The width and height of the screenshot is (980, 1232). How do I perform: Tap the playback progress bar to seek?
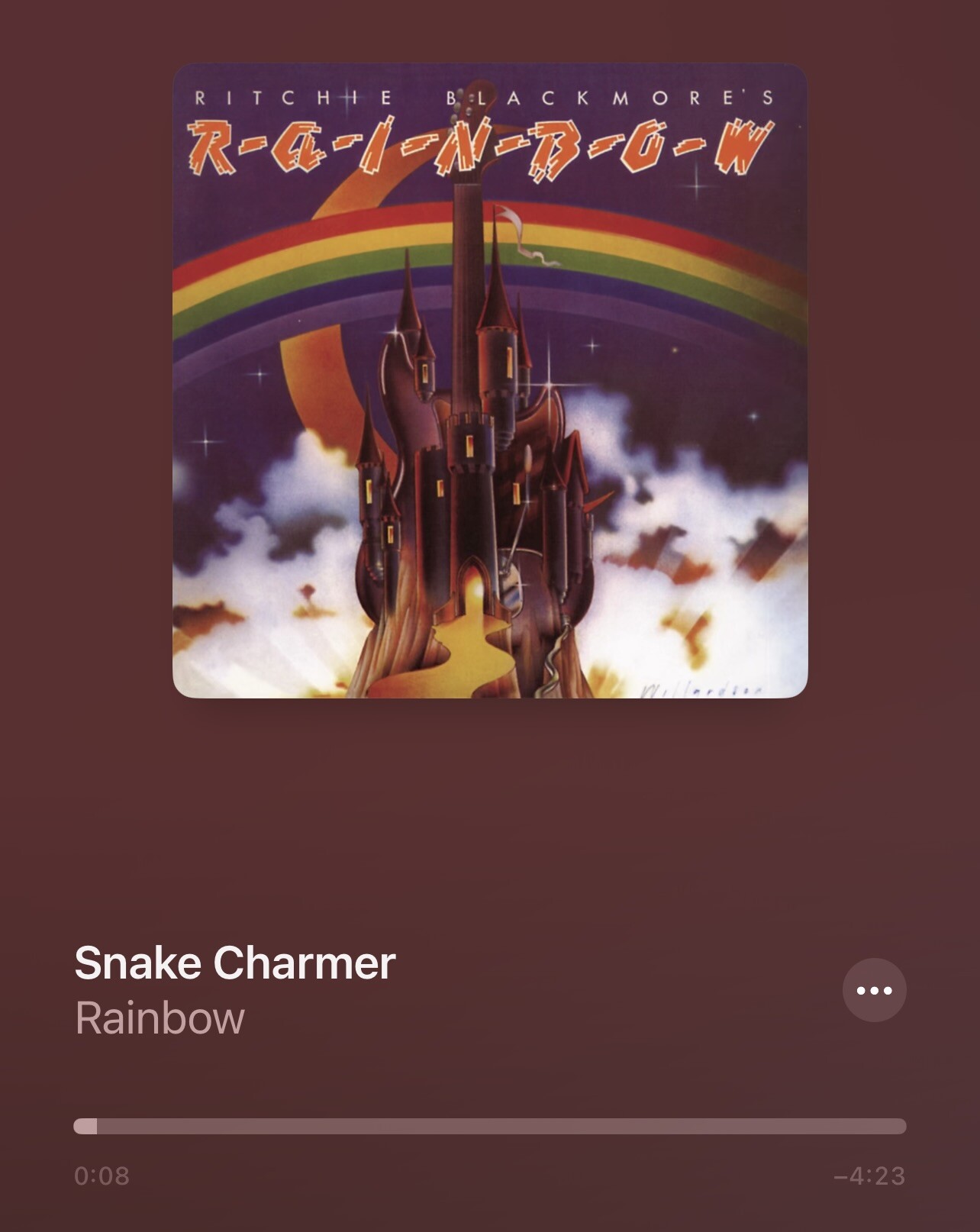[x=490, y=1127]
